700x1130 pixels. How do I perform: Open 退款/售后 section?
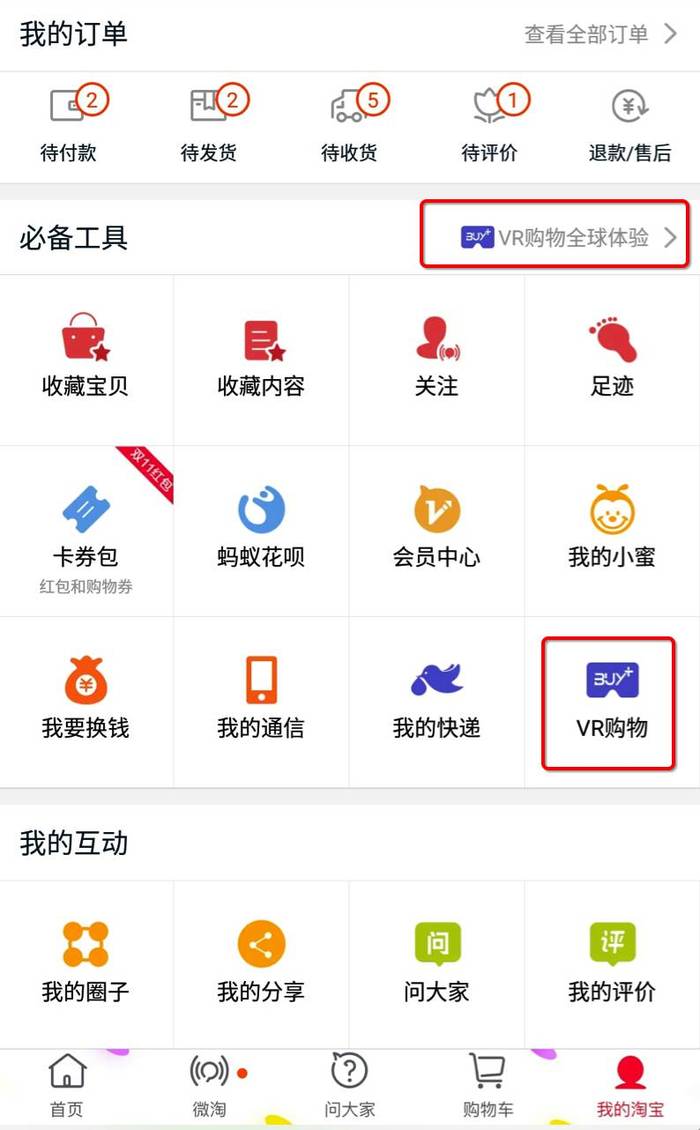click(630, 125)
